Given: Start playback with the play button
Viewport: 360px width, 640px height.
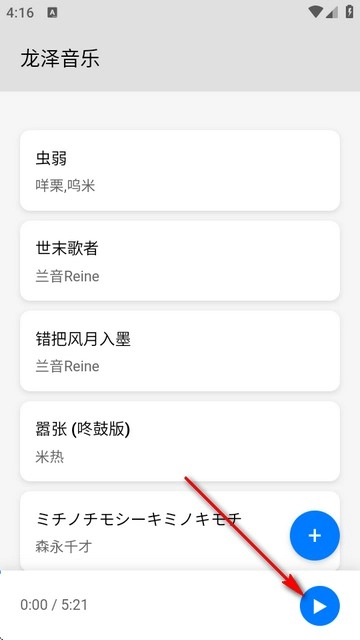Looking at the screenshot, I should [x=320, y=606].
